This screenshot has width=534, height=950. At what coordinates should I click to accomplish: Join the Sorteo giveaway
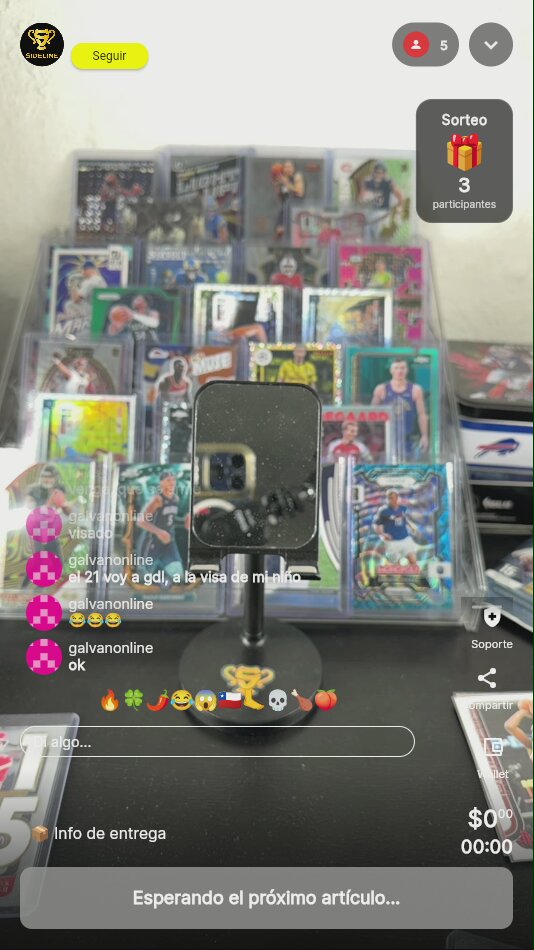pos(464,161)
